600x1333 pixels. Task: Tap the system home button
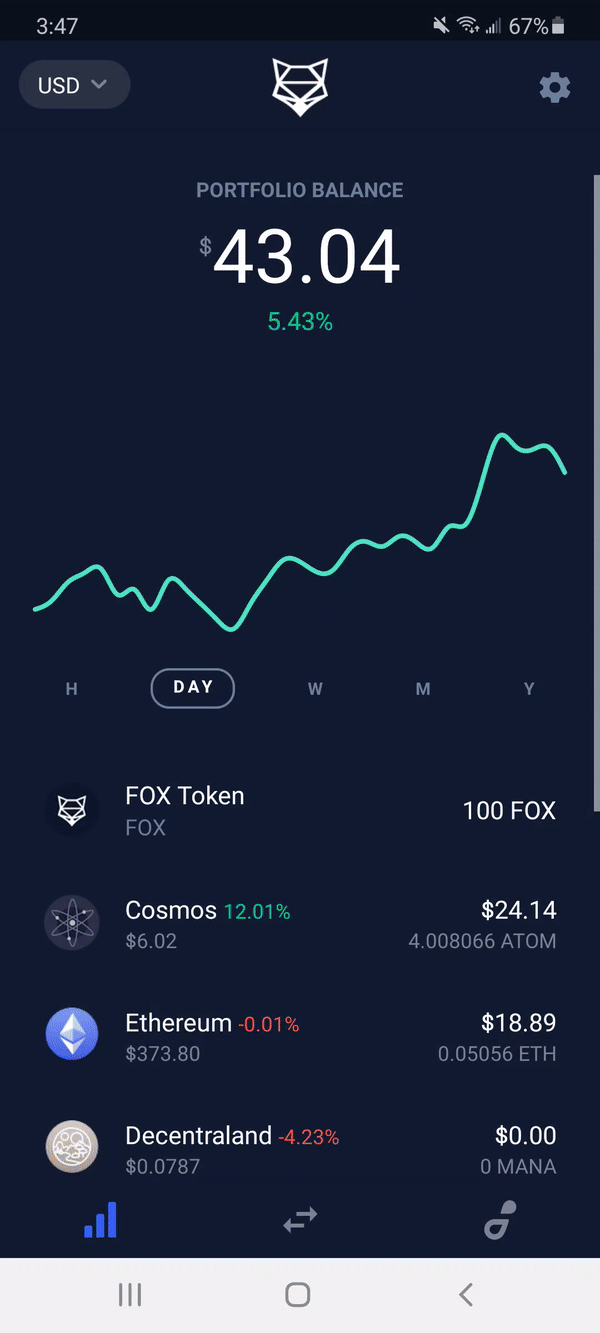pos(298,1295)
